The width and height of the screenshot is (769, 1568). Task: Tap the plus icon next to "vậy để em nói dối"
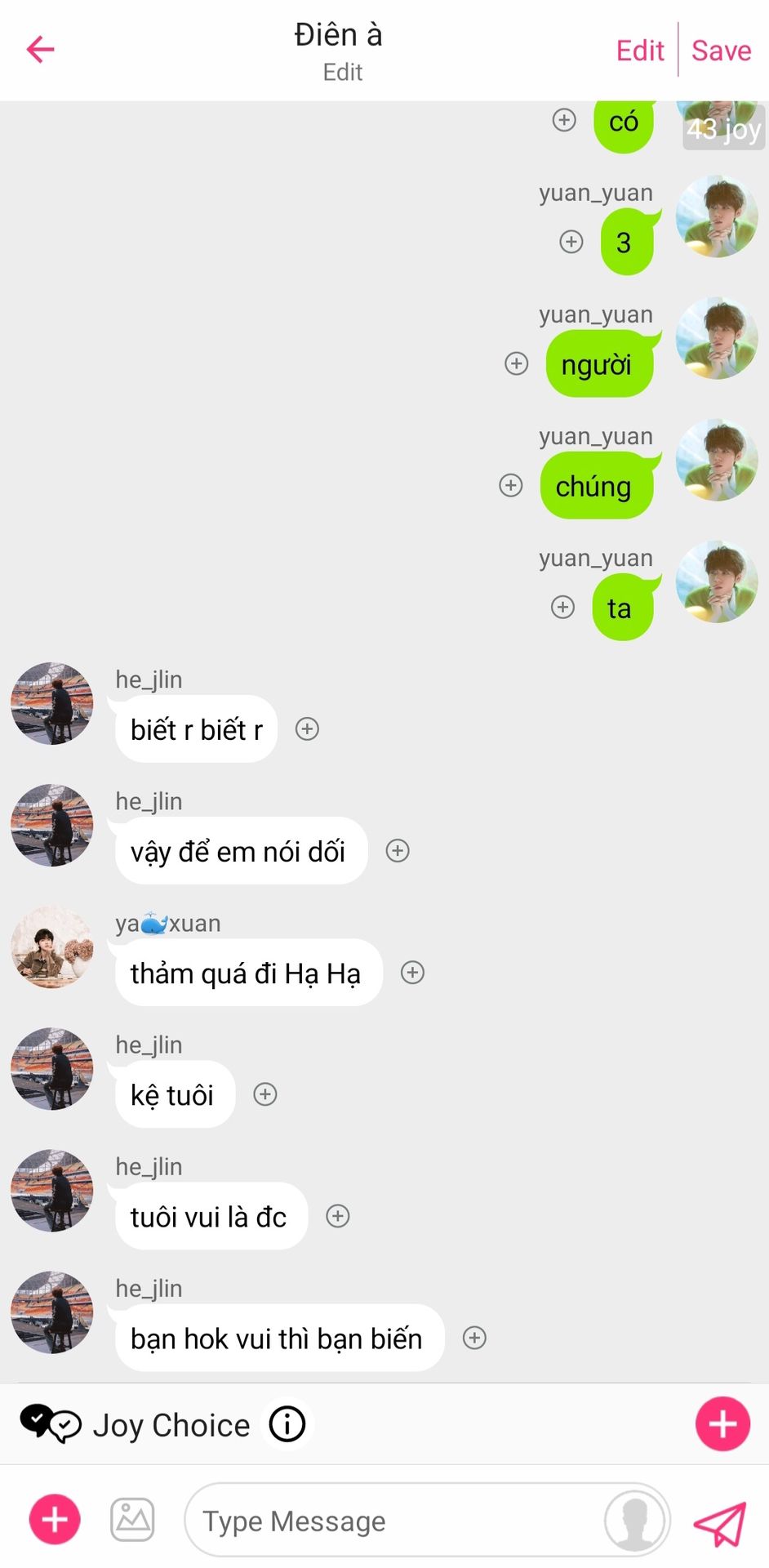click(x=398, y=850)
